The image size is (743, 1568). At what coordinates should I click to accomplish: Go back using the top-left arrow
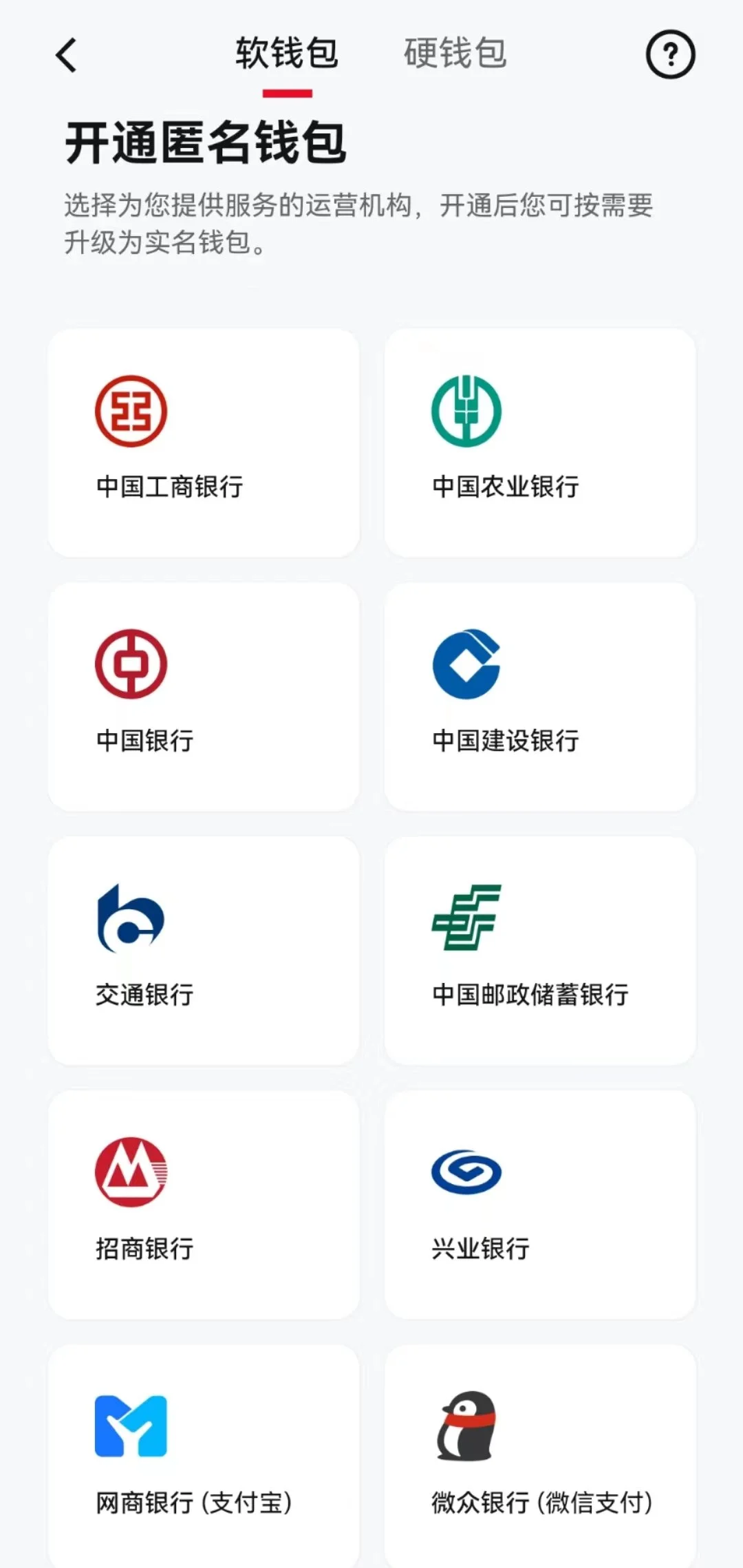(x=66, y=55)
